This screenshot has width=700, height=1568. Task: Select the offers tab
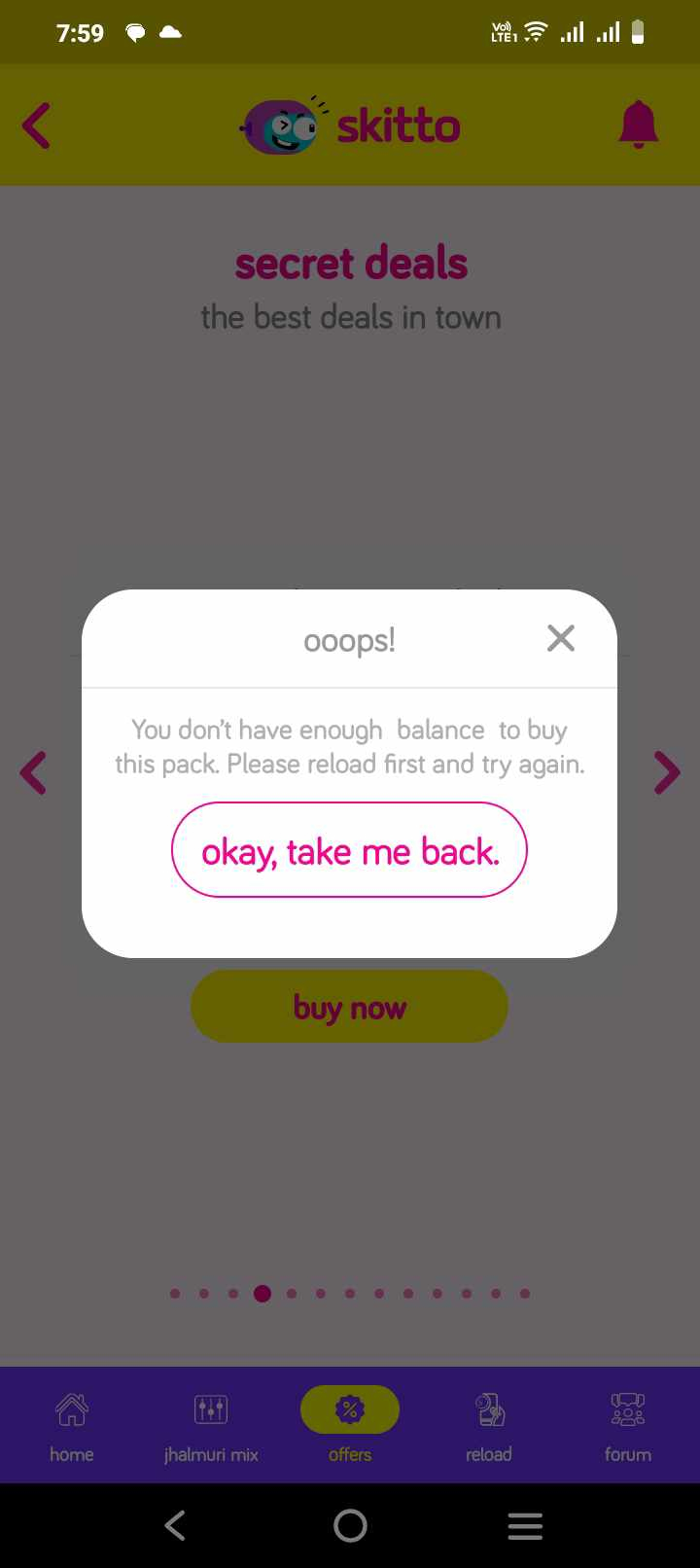click(x=350, y=1425)
